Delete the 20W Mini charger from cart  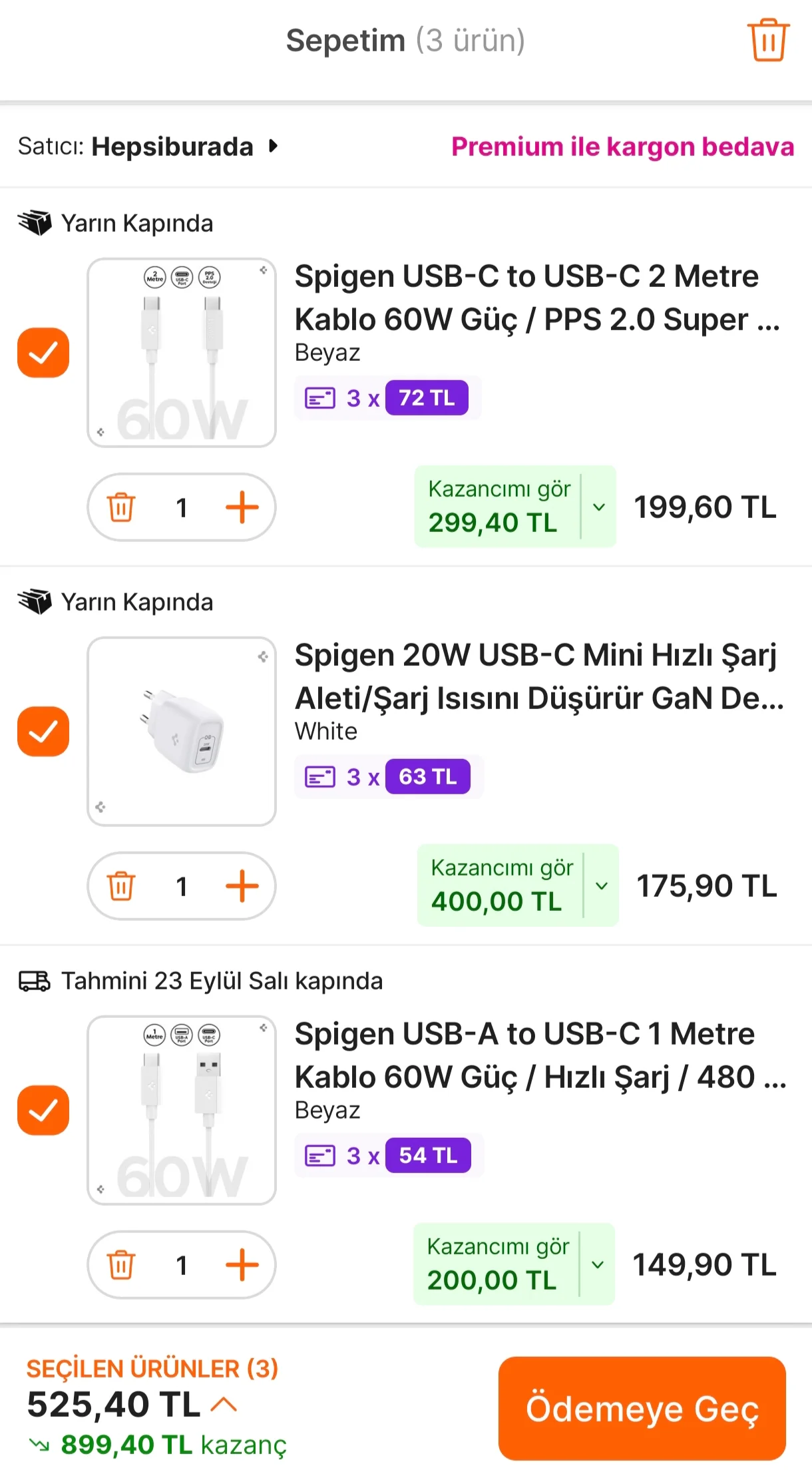click(x=121, y=886)
